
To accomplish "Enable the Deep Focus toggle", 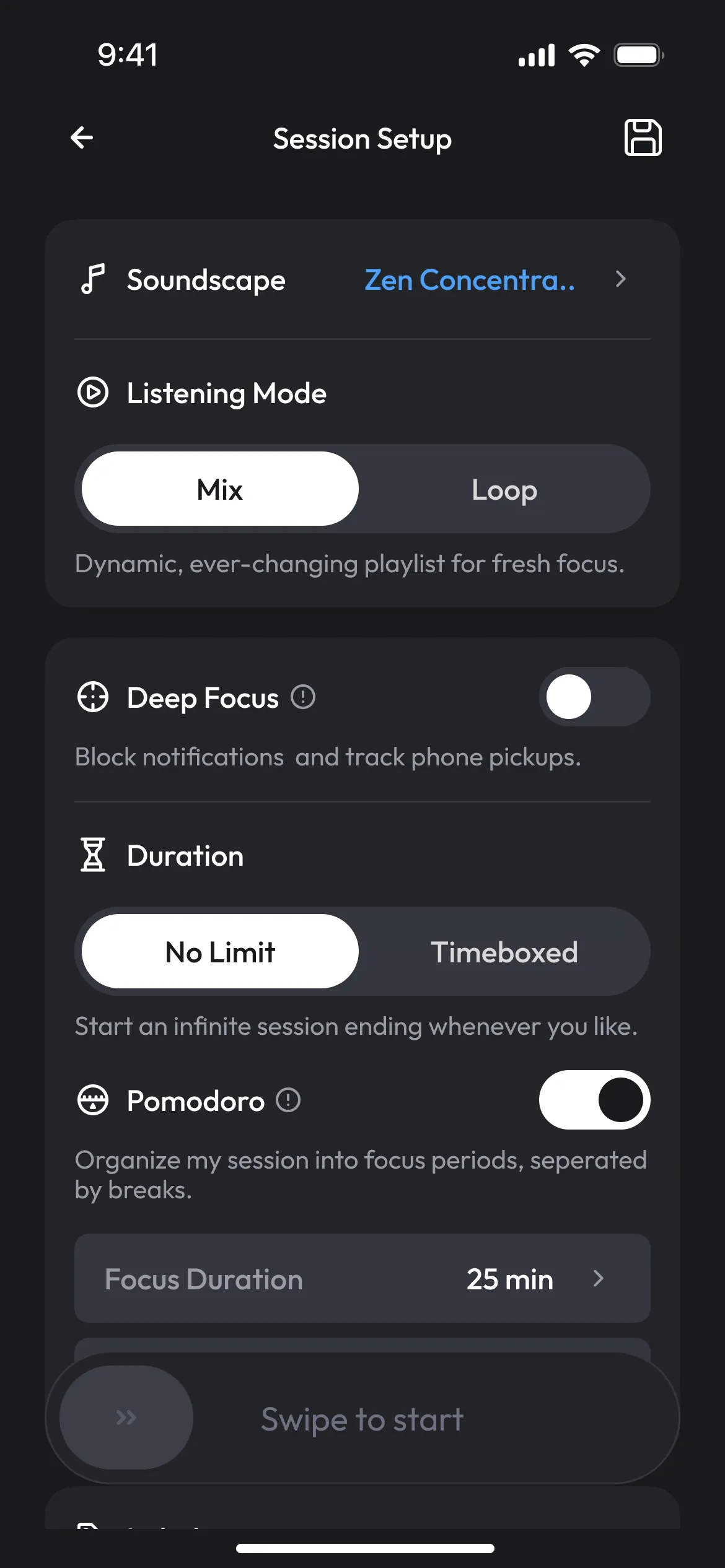I will pyautogui.click(x=594, y=697).
